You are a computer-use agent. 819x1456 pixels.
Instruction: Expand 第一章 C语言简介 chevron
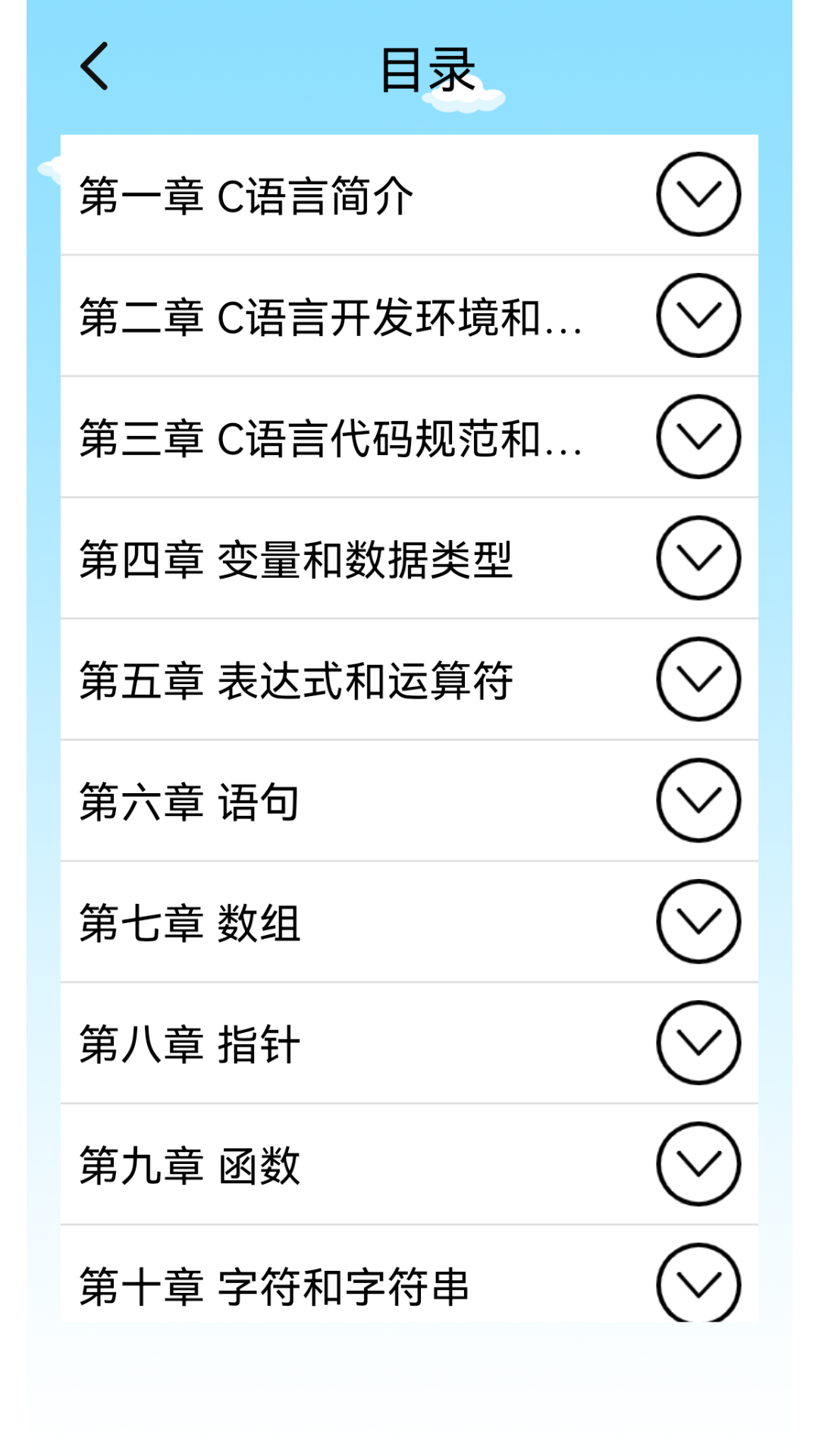[699, 193]
